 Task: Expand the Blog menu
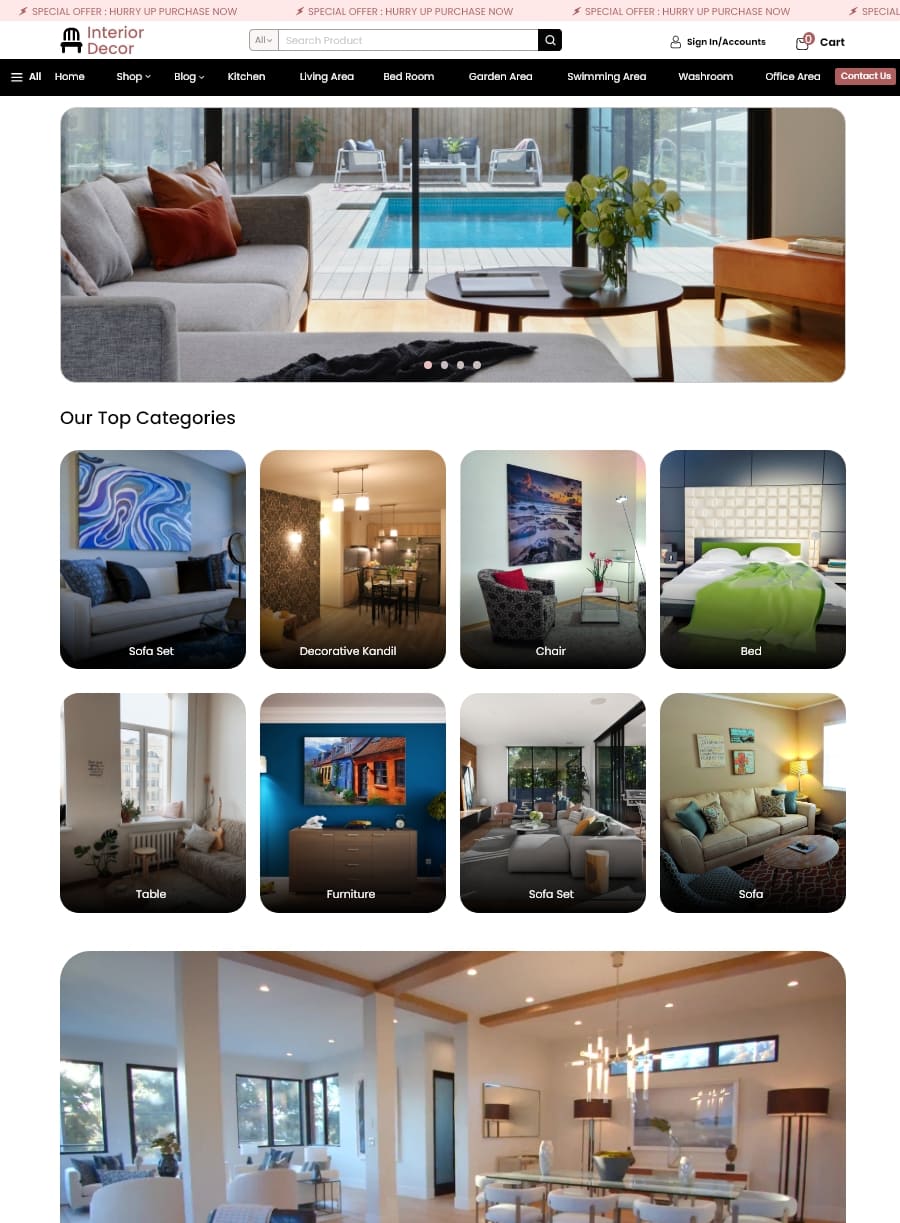tap(188, 77)
